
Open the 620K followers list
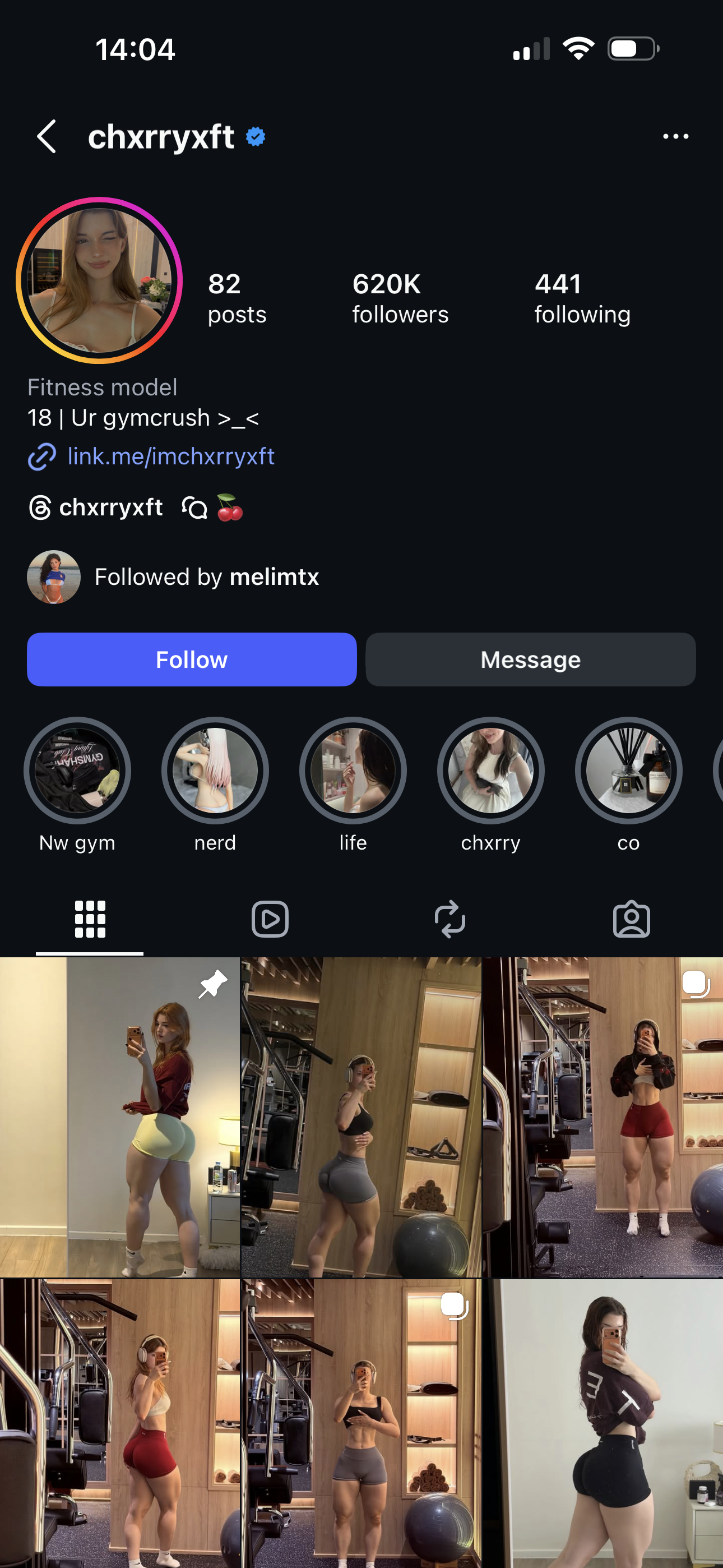pos(400,298)
